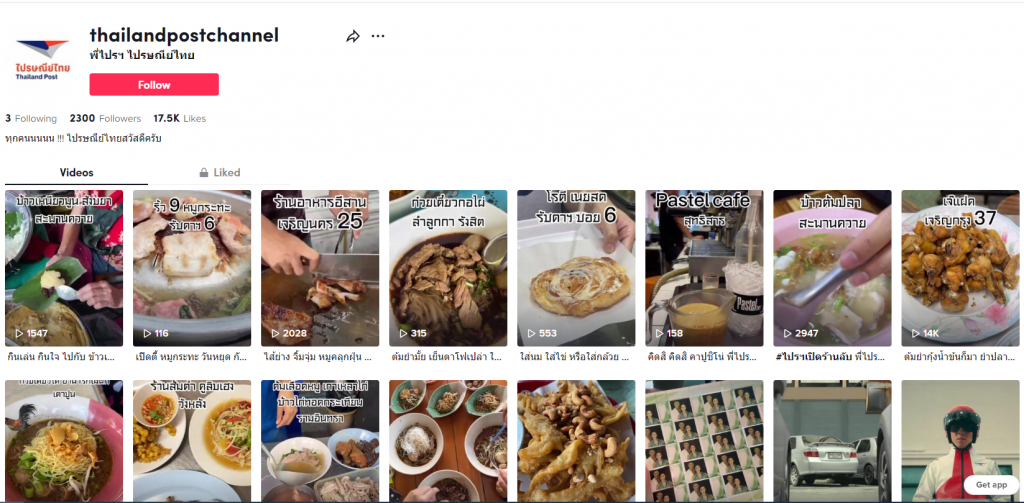
Task: Open the video of parked cars
Action: [x=832, y=440]
